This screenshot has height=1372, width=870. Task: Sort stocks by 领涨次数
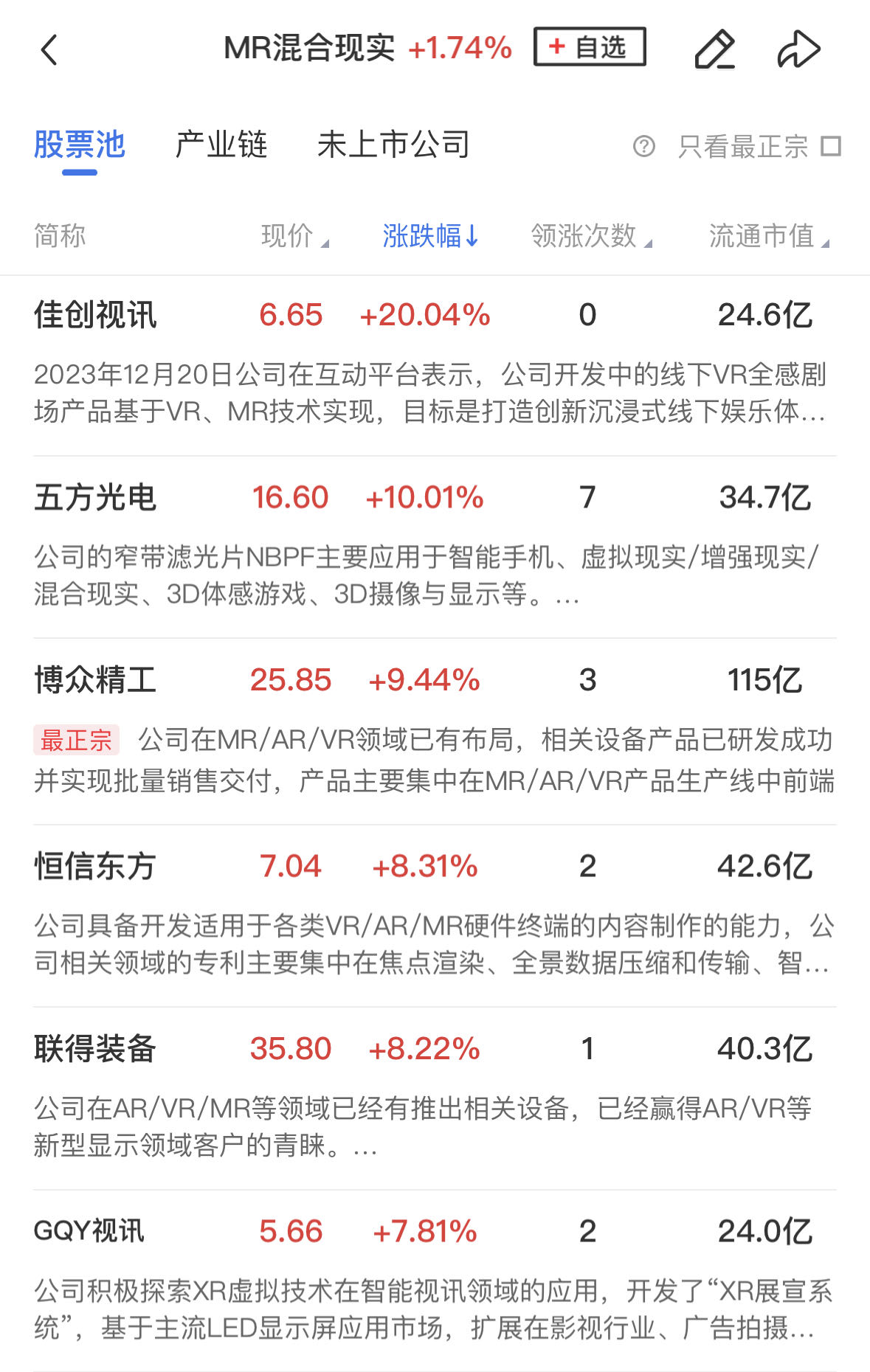pos(590,236)
